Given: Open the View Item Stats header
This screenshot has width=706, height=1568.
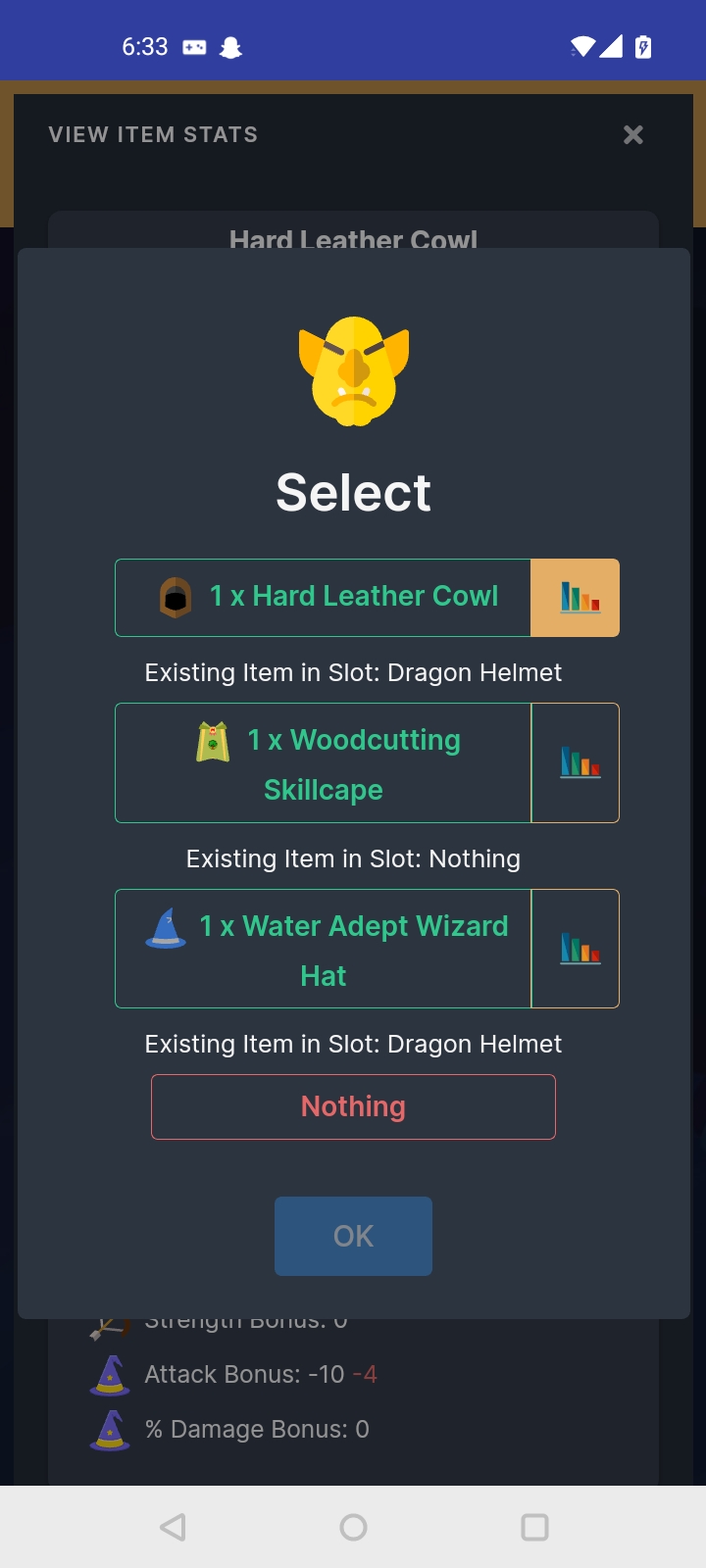Looking at the screenshot, I should (153, 134).
